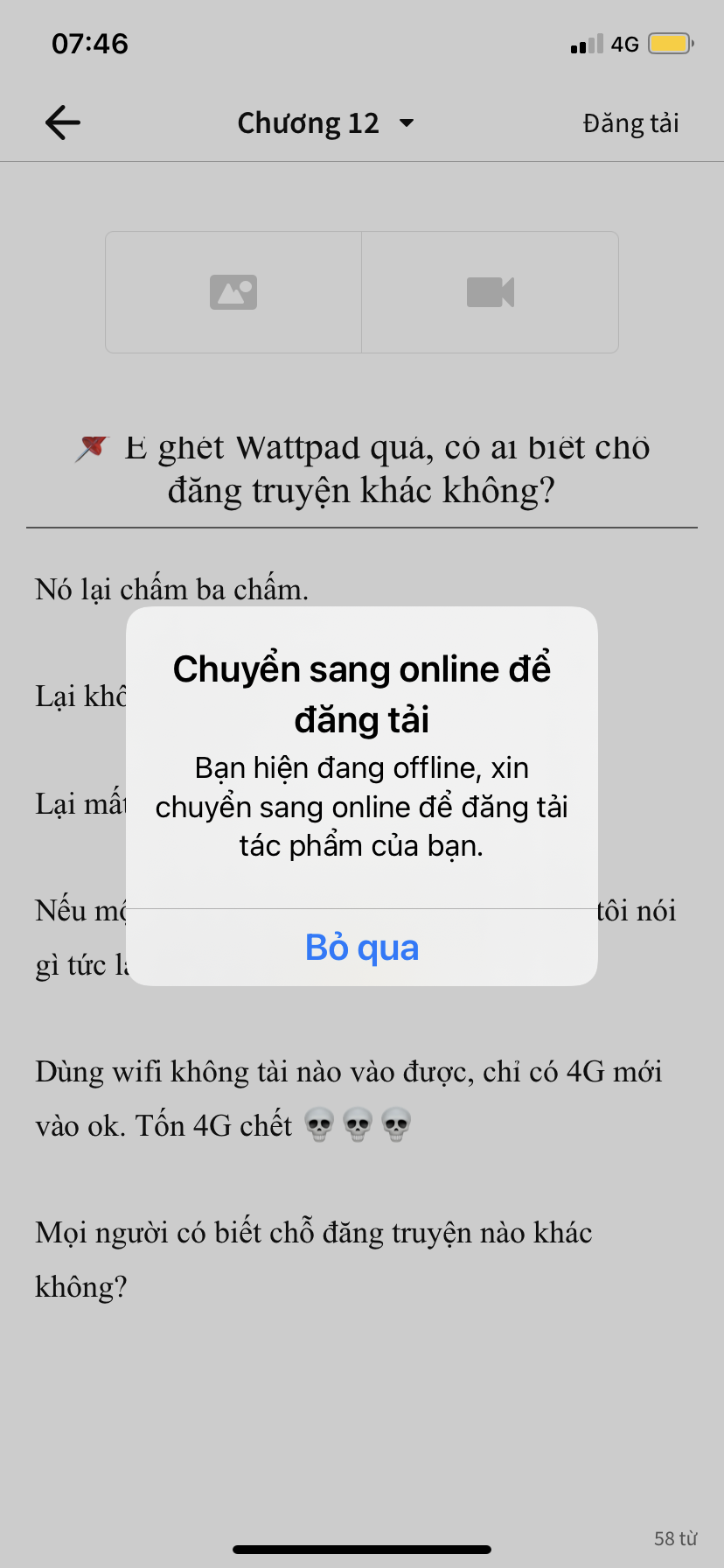Edit the chapter title field

(362, 470)
